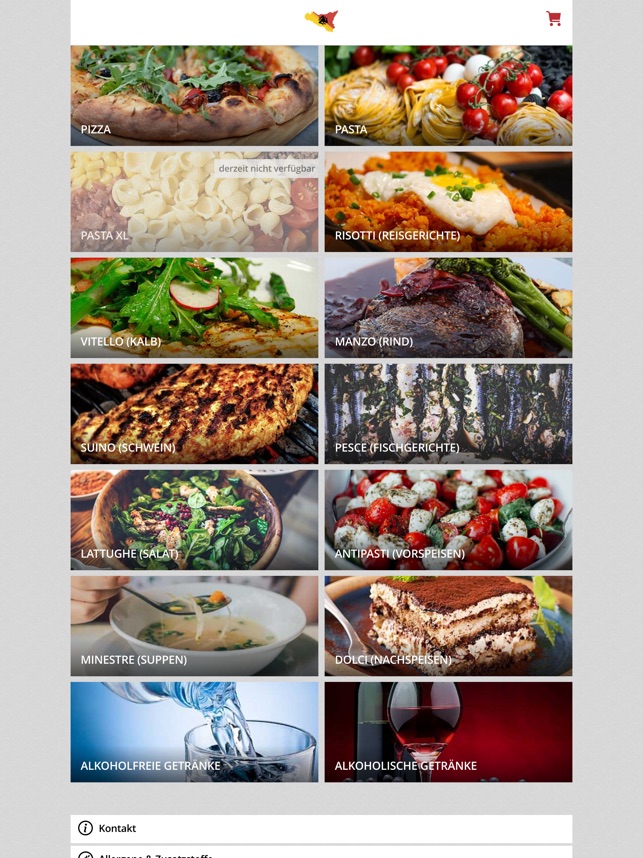Open the Pizza category
Viewport: 643px width, 858px height.
click(x=194, y=96)
